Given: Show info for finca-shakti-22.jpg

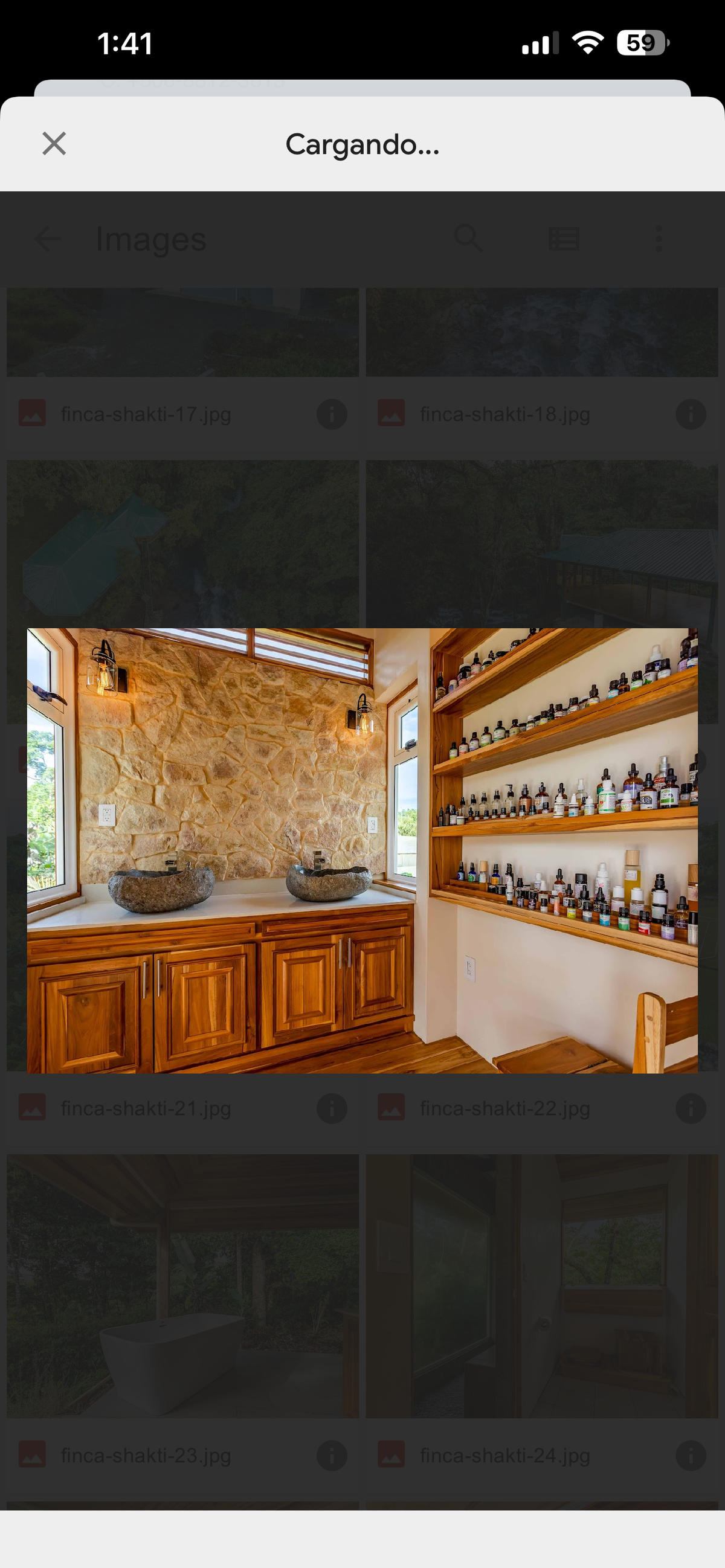Looking at the screenshot, I should click(x=691, y=1108).
